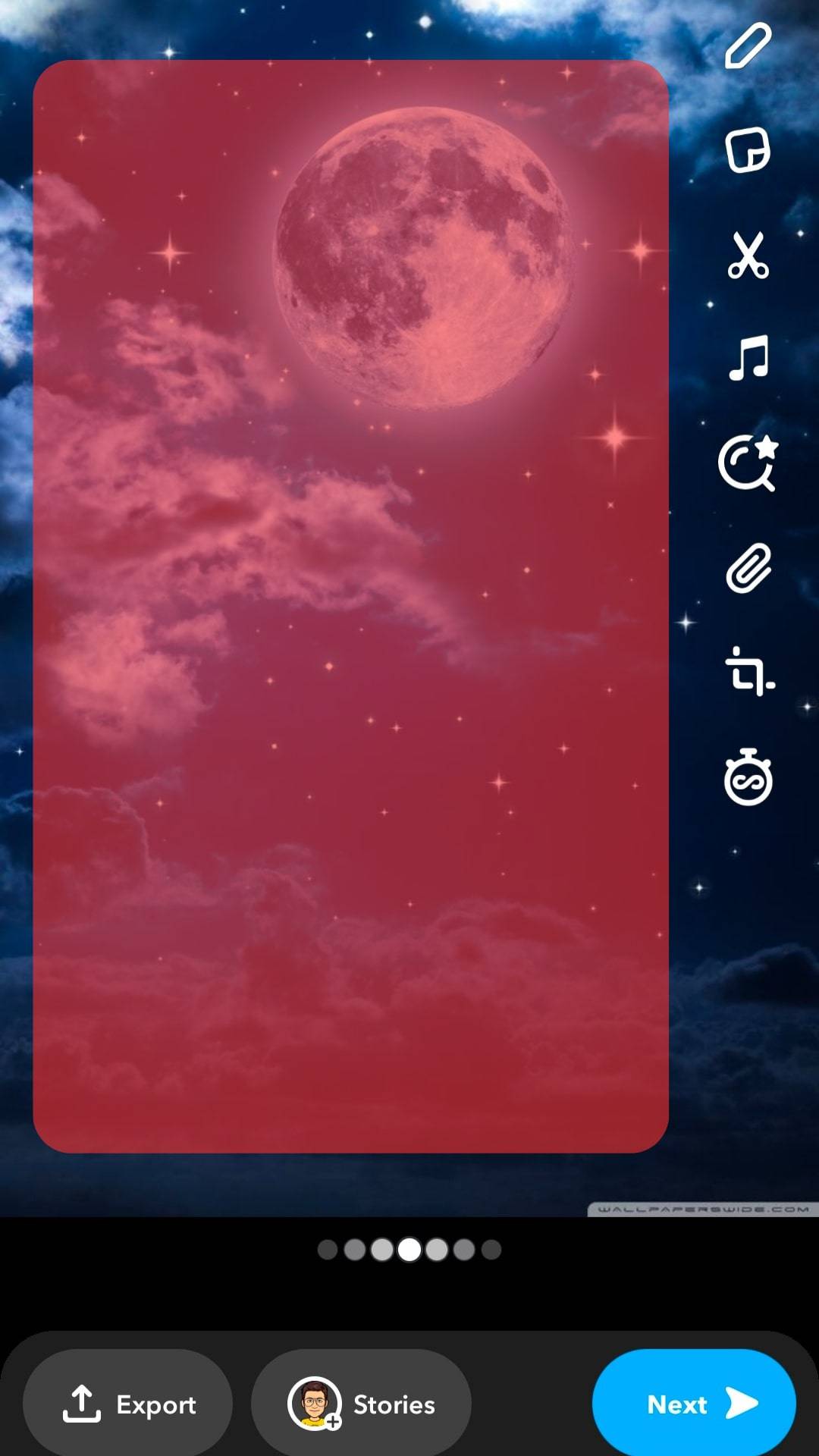Open the crop tool
Screen dimensions: 819x1456
(x=748, y=672)
